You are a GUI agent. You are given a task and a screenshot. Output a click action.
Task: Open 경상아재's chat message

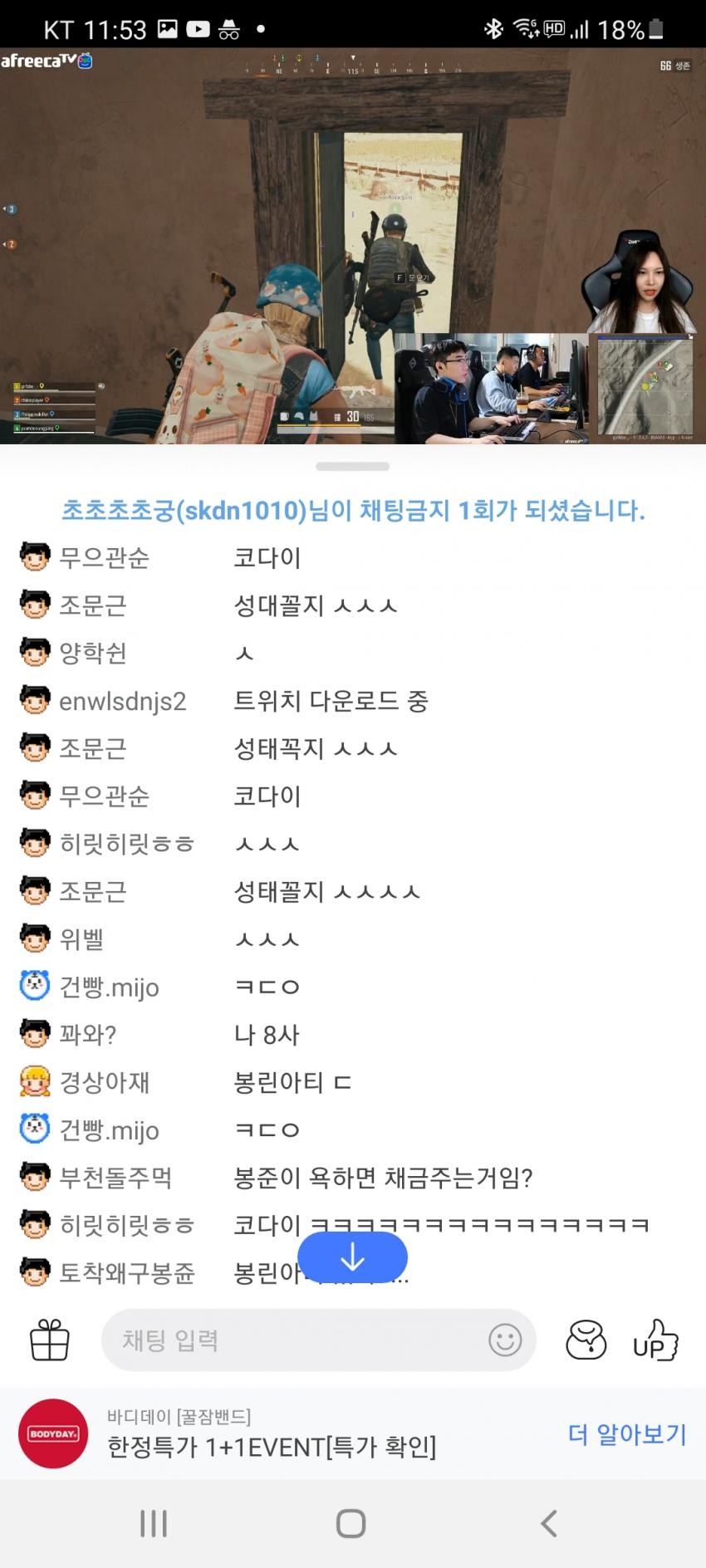point(292,1082)
